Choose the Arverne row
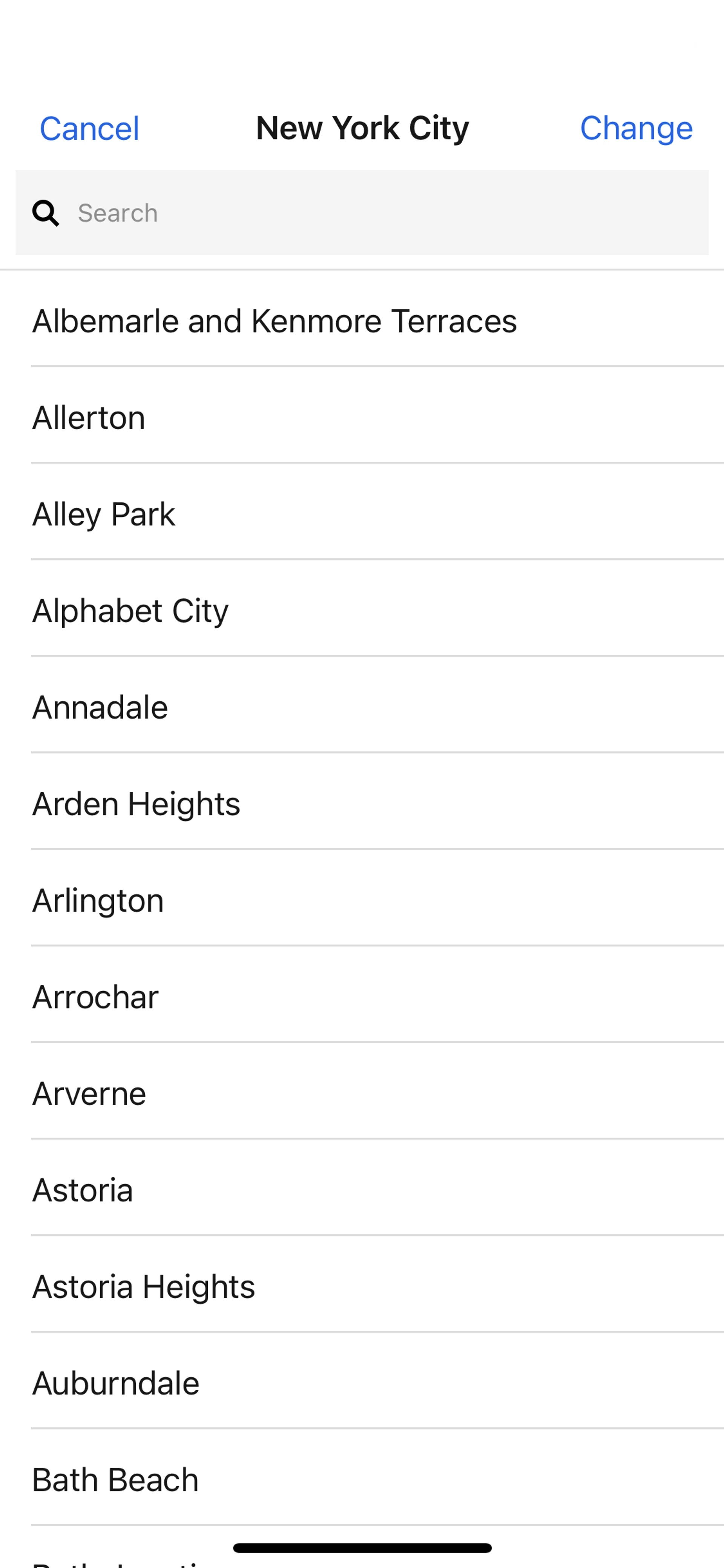The width and height of the screenshot is (724, 1568). tap(89, 1094)
